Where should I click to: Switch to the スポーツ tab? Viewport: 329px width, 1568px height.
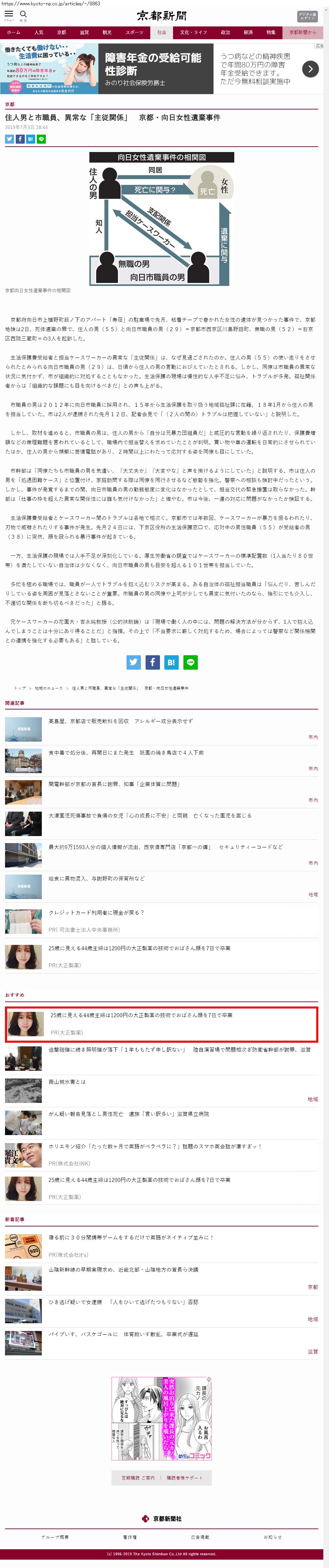click(x=135, y=32)
